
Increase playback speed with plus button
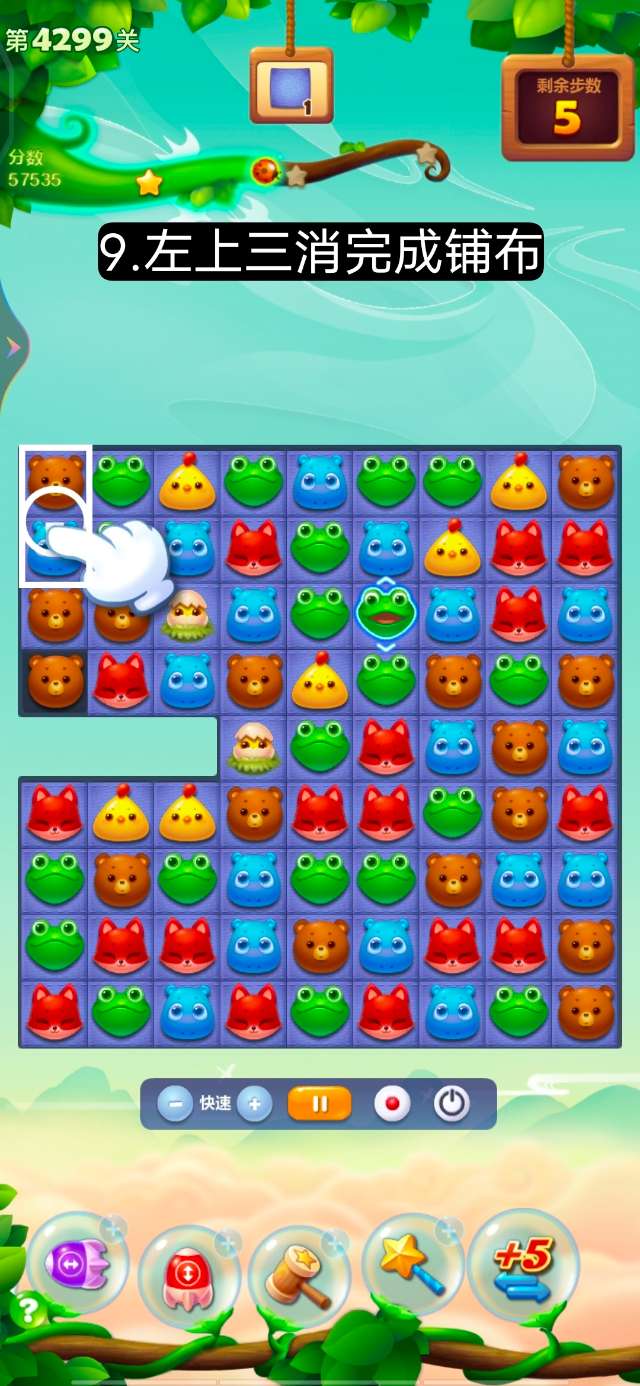(x=255, y=1104)
